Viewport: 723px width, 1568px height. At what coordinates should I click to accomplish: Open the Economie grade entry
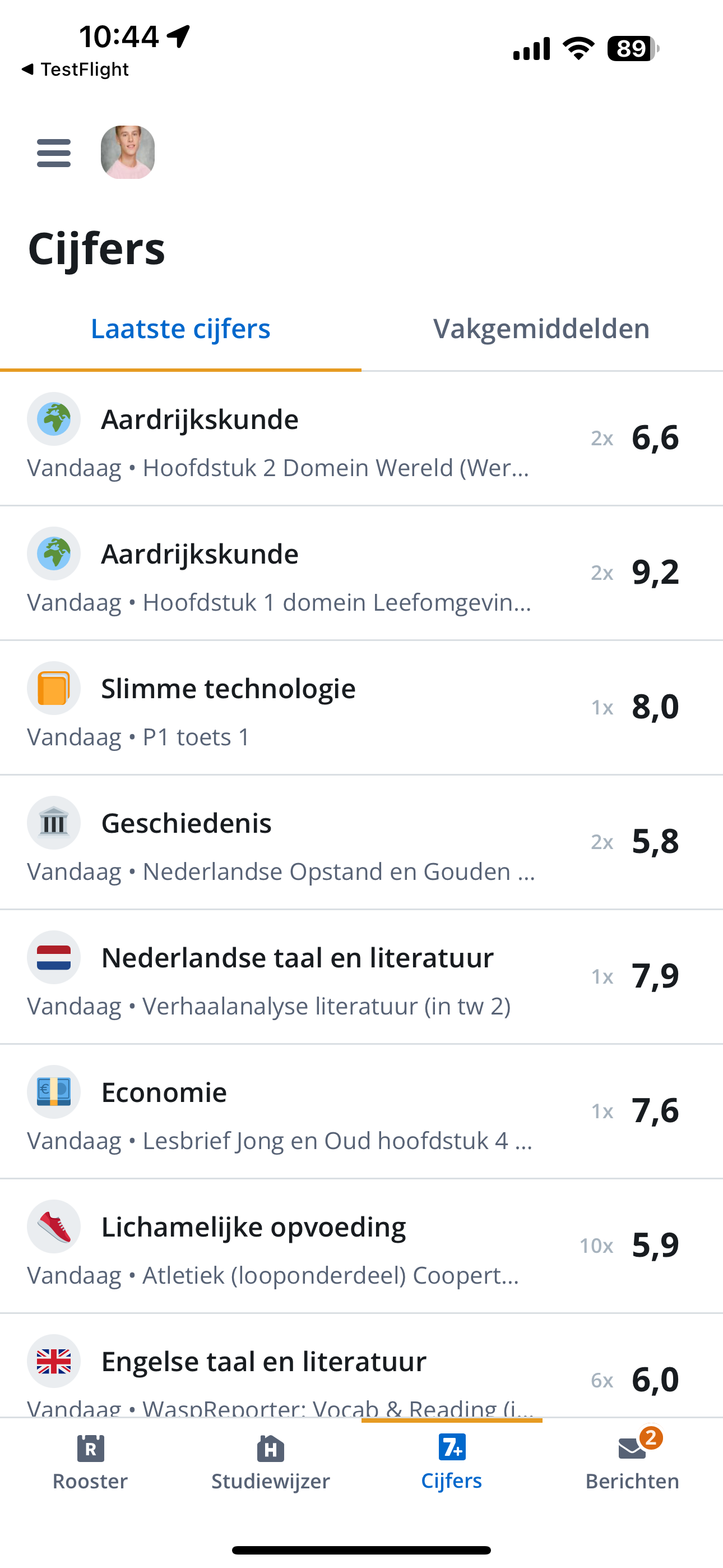(x=361, y=1111)
